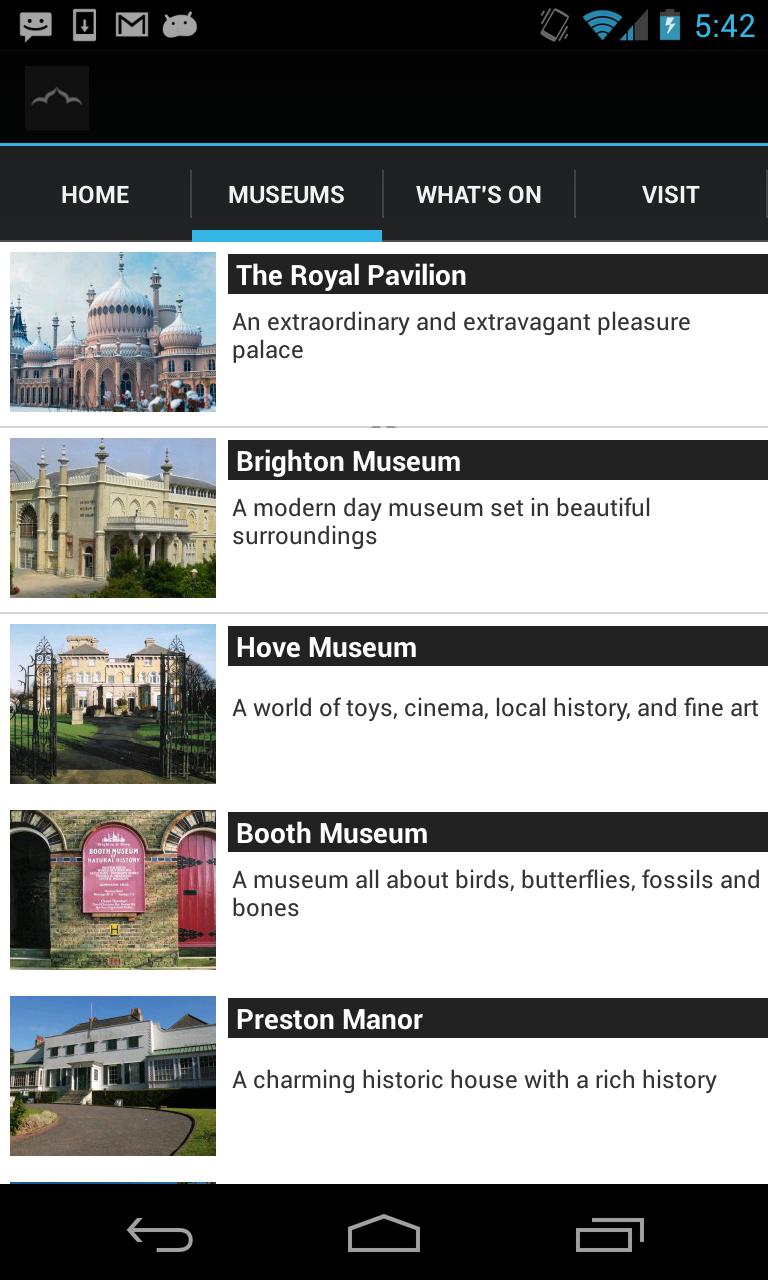Screen dimensions: 768x1280
Task: Switch to the VISIT tab
Action: pyautogui.click(x=670, y=194)
